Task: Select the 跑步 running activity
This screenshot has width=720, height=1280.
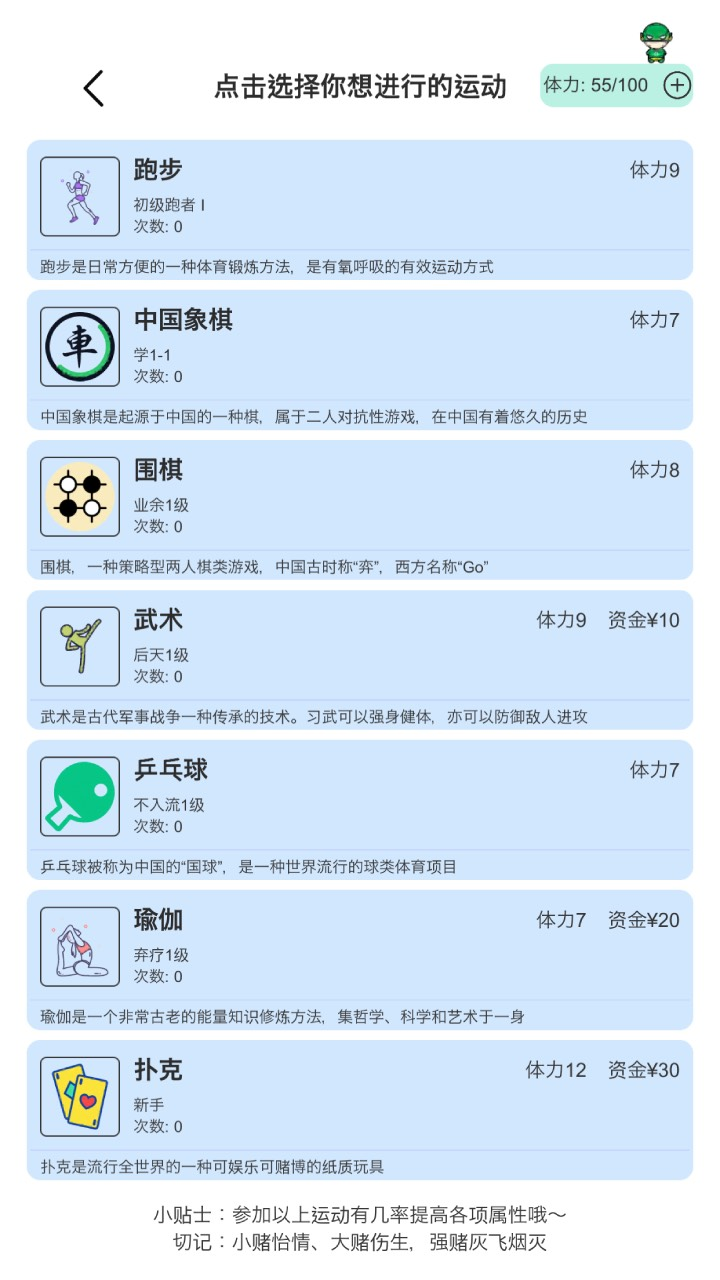Action: tap(359, 209)
